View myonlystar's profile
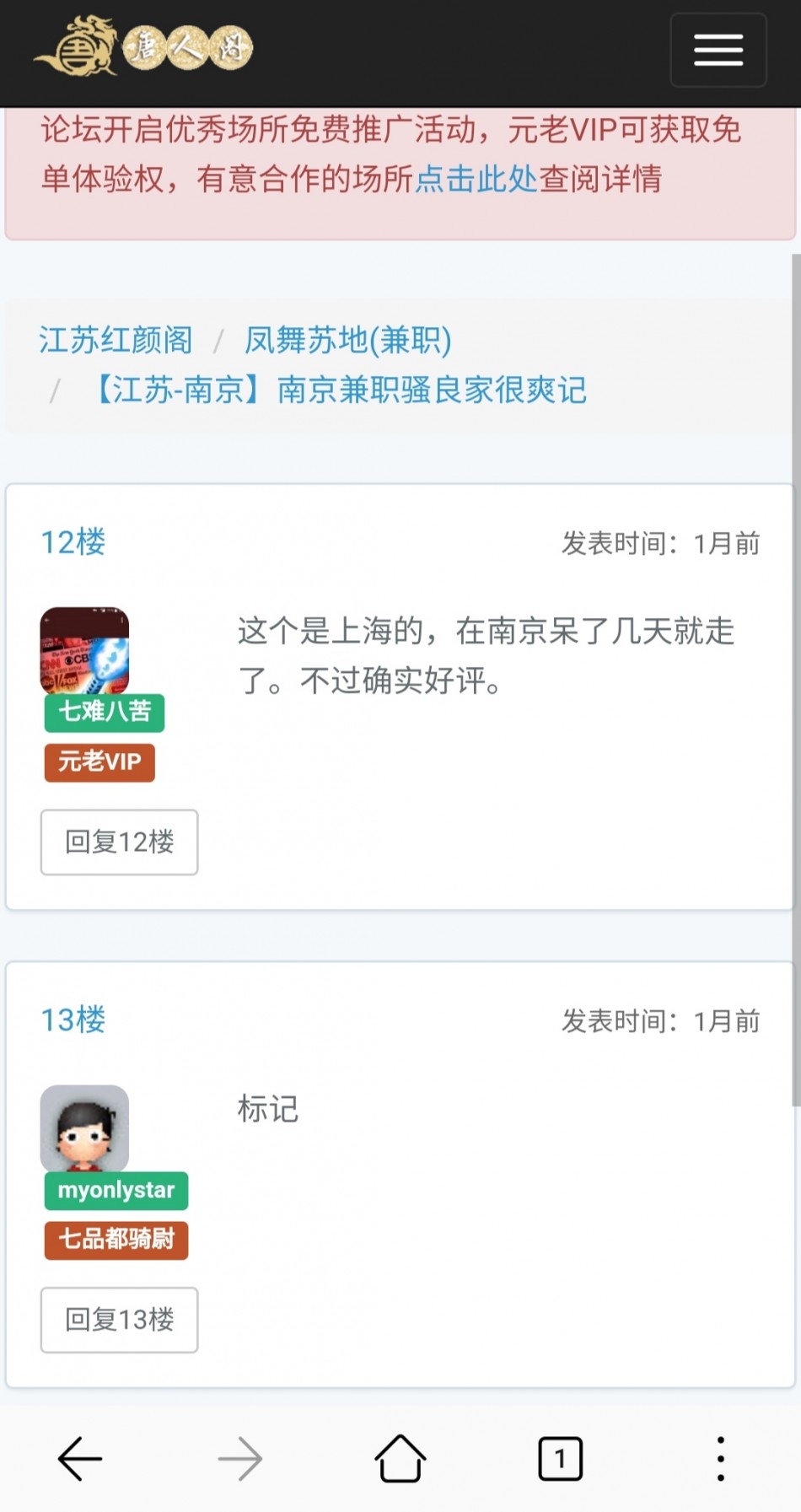801x1512 pixels. pyautogui.click(x=116, y=1190)
